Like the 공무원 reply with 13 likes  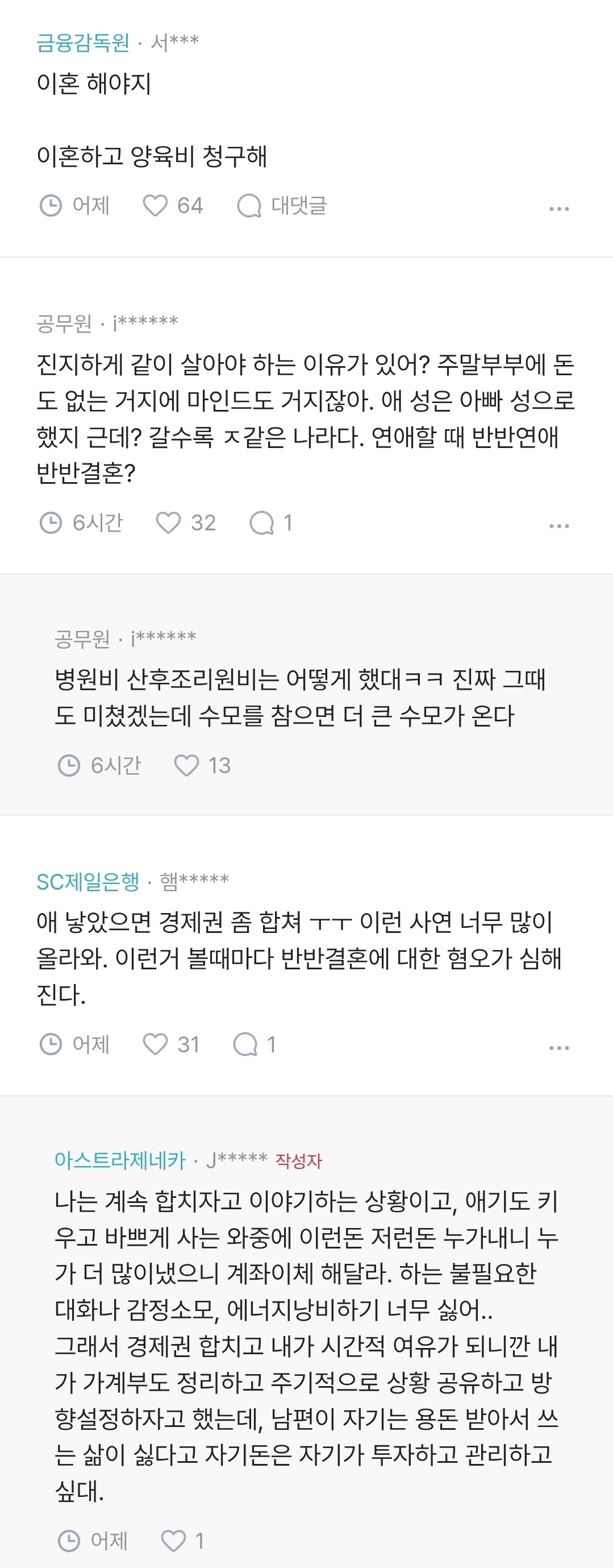187,765
